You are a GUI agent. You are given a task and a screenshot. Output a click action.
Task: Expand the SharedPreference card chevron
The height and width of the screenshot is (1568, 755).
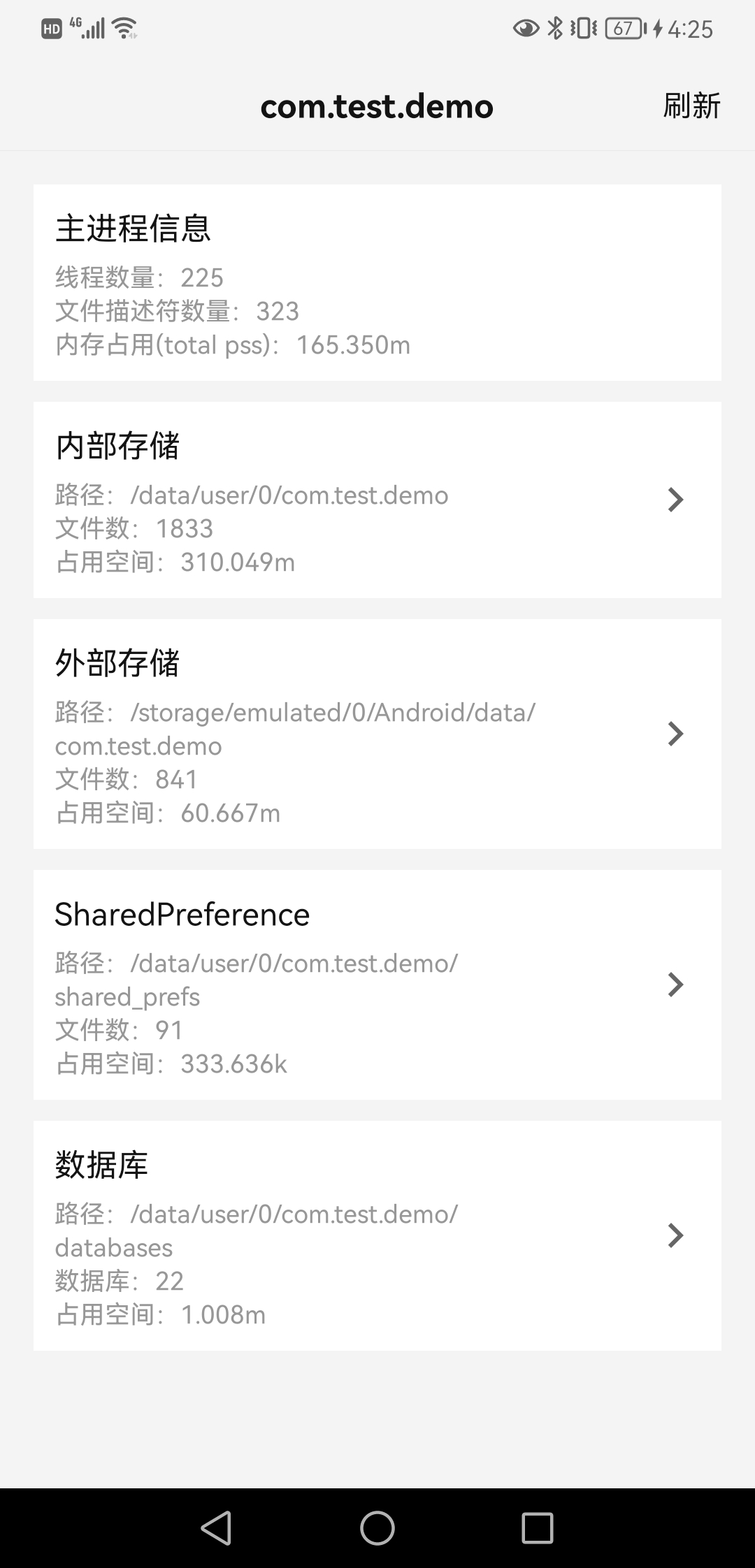click(x=675, y=985)
